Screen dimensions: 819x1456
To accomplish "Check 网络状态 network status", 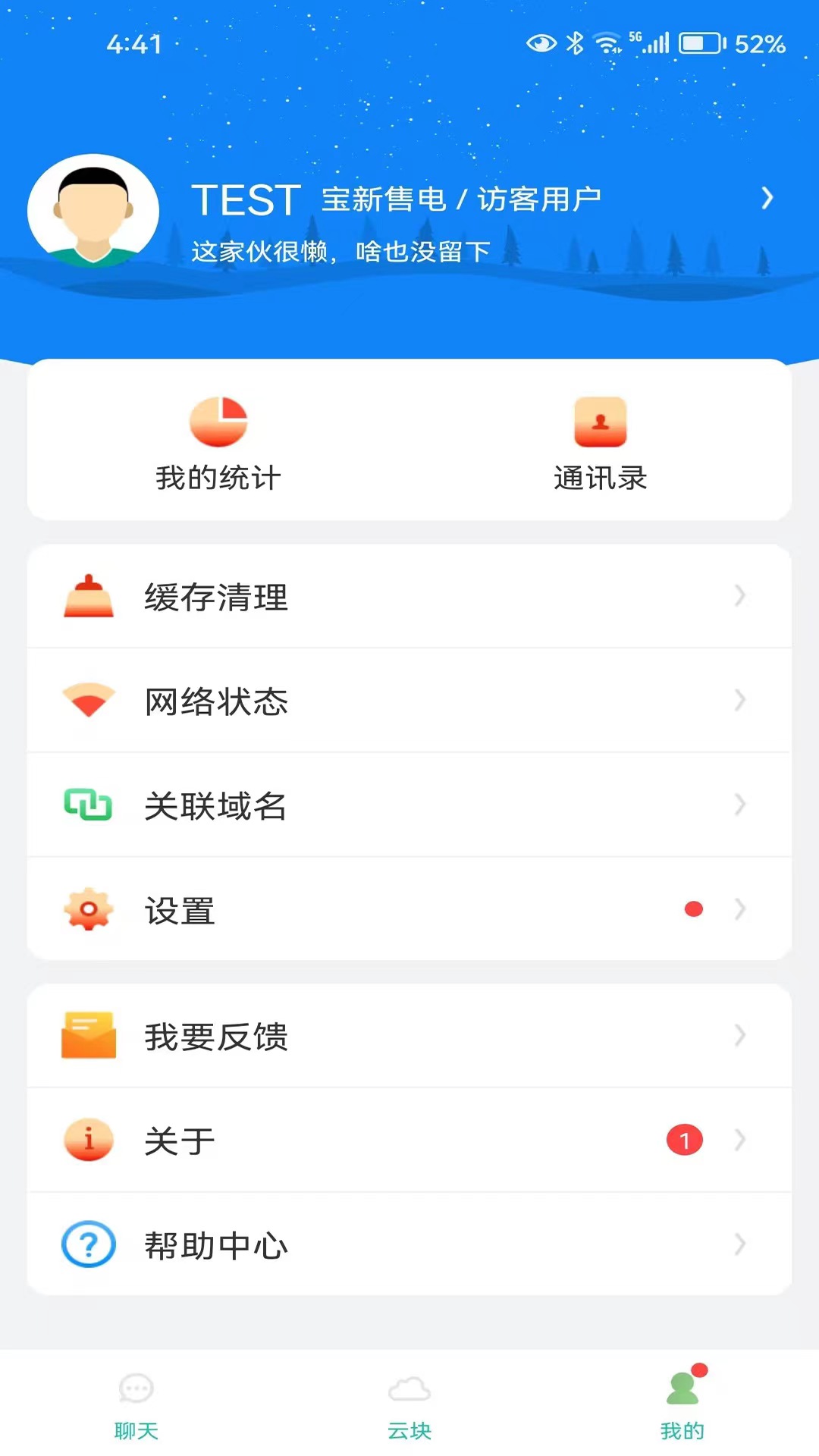I will [x=409, y=701].
